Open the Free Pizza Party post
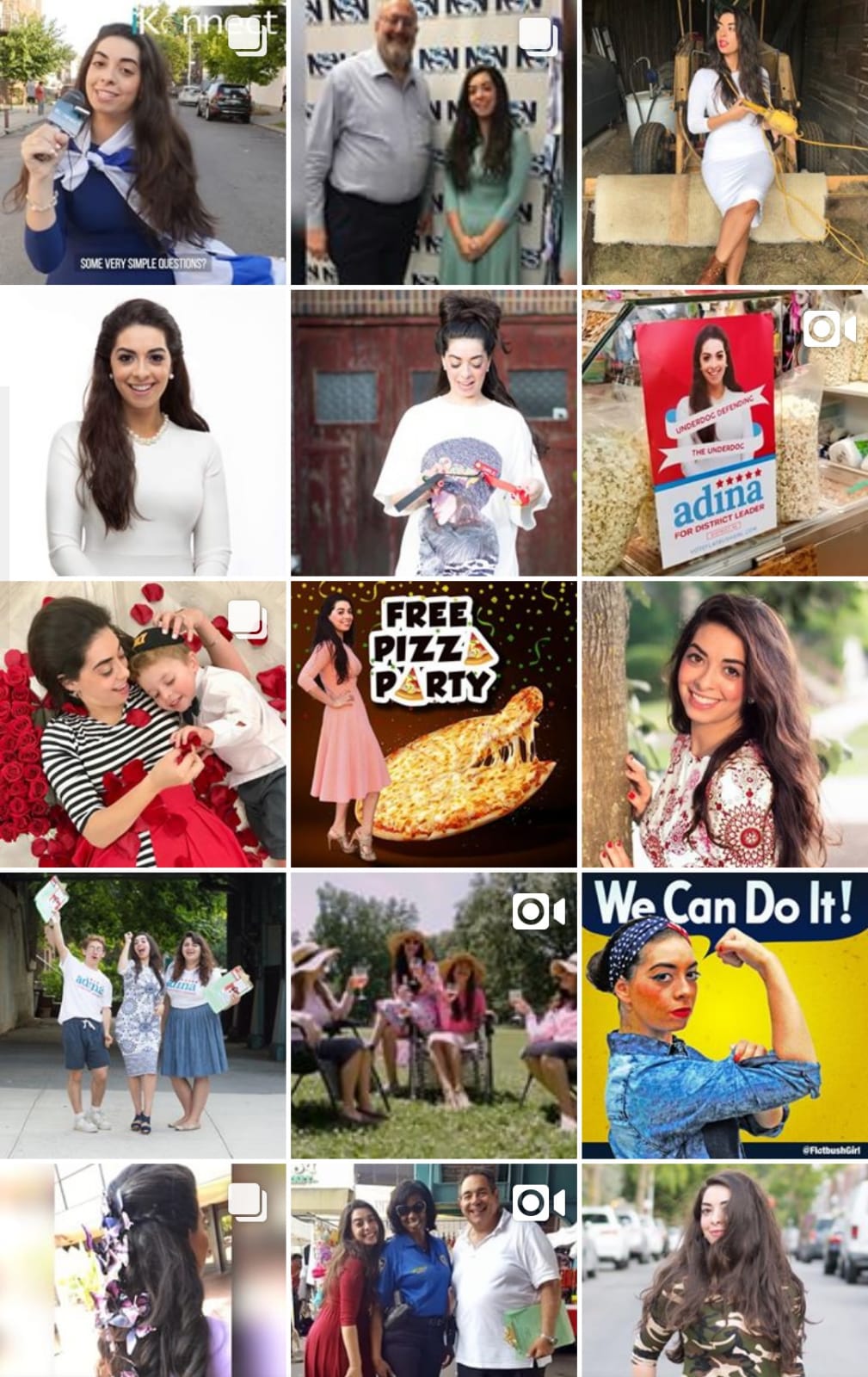This screenshot has height=1377, width=868. tap(434, 724)
